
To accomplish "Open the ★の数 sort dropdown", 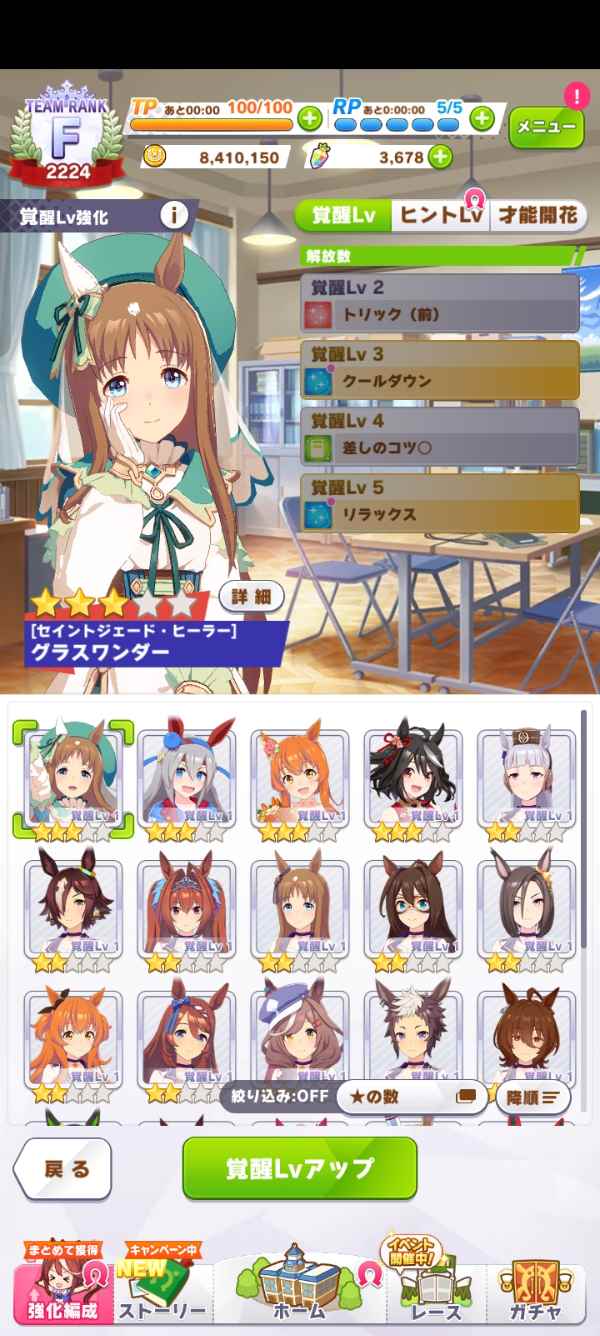I will pyautogui.click(x=412, y=1096).
